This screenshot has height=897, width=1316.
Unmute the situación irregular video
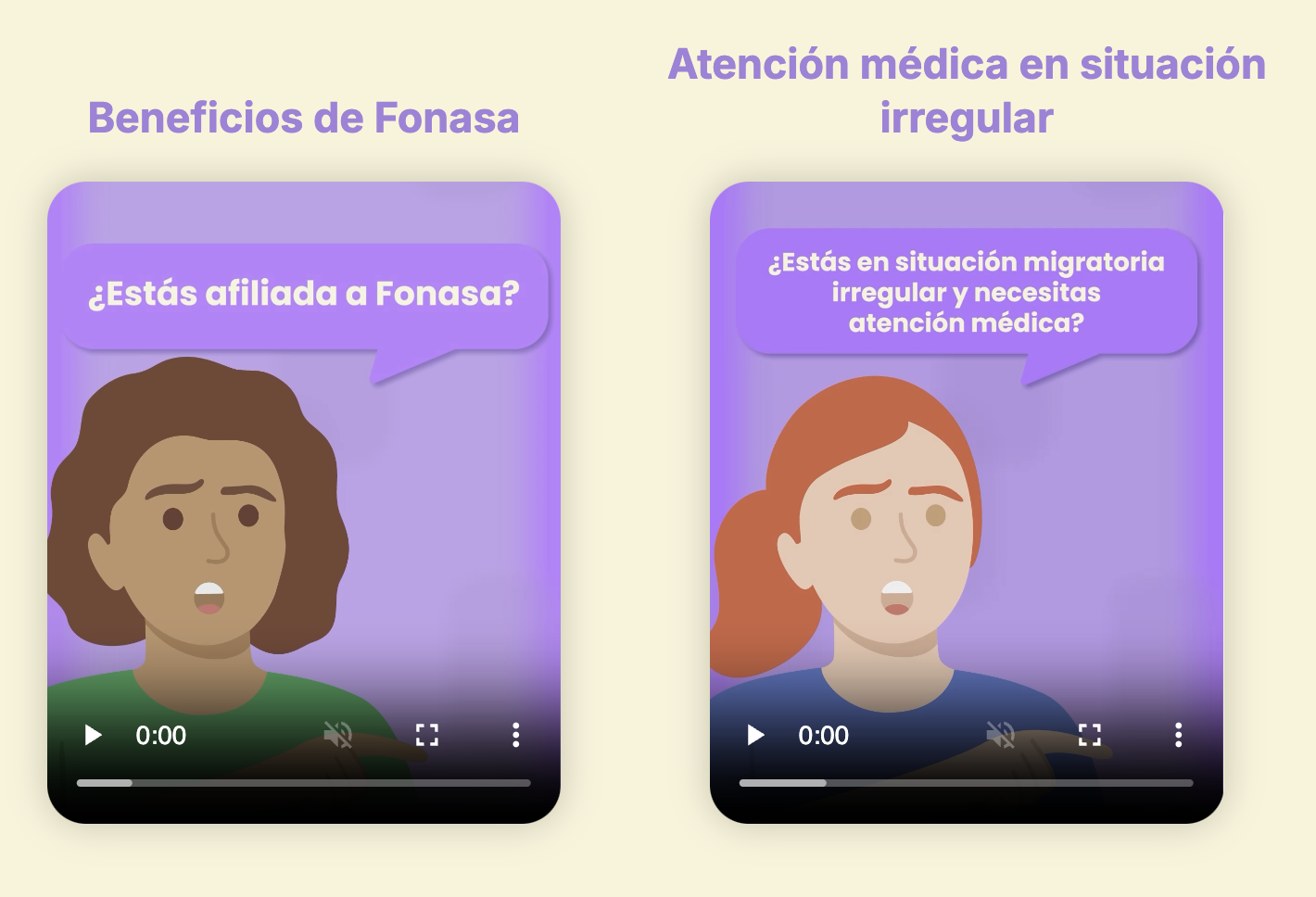(1001, 735)
